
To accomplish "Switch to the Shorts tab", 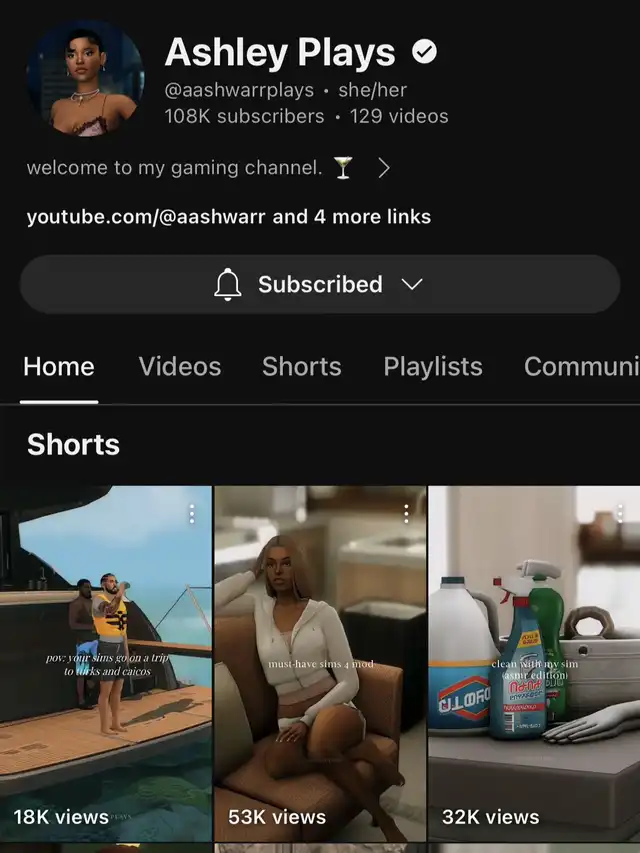I will point(301,367).
